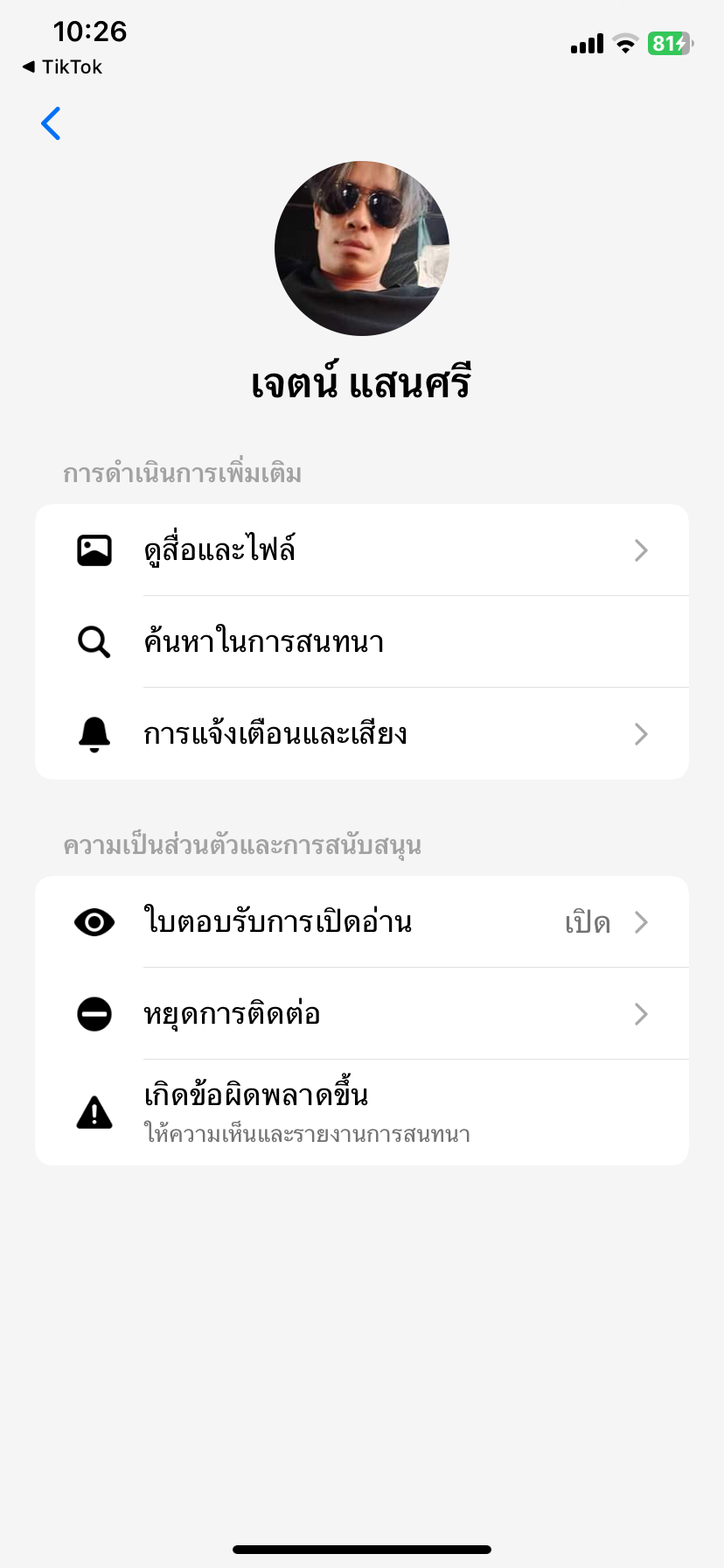Return to TikTok via status bar link
Screen dimensions: 724x1568
tap(62, 67)
